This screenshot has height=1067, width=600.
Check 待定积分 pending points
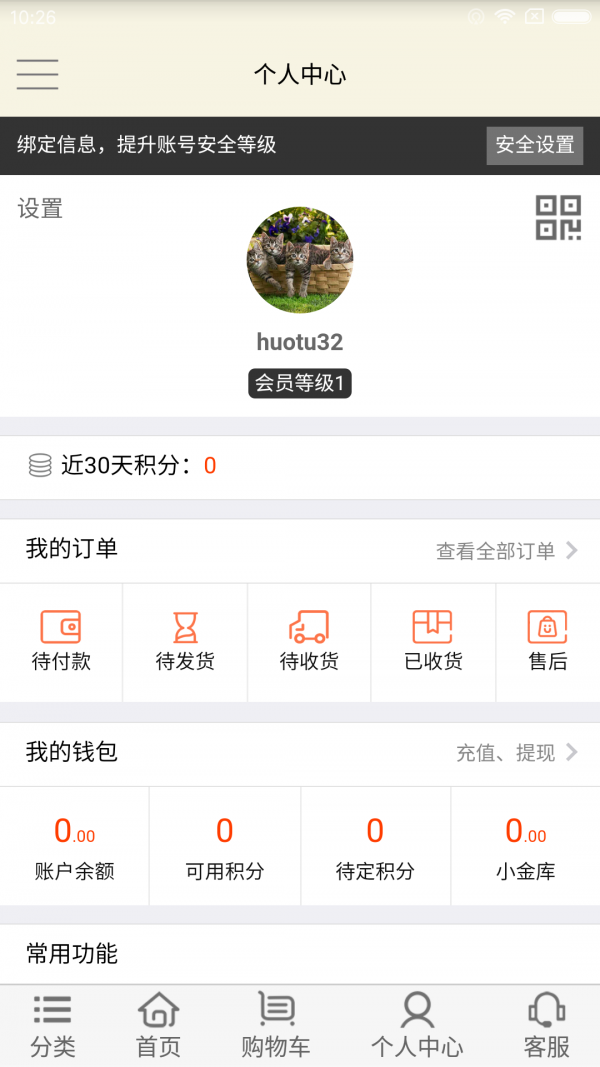point(375,847)
